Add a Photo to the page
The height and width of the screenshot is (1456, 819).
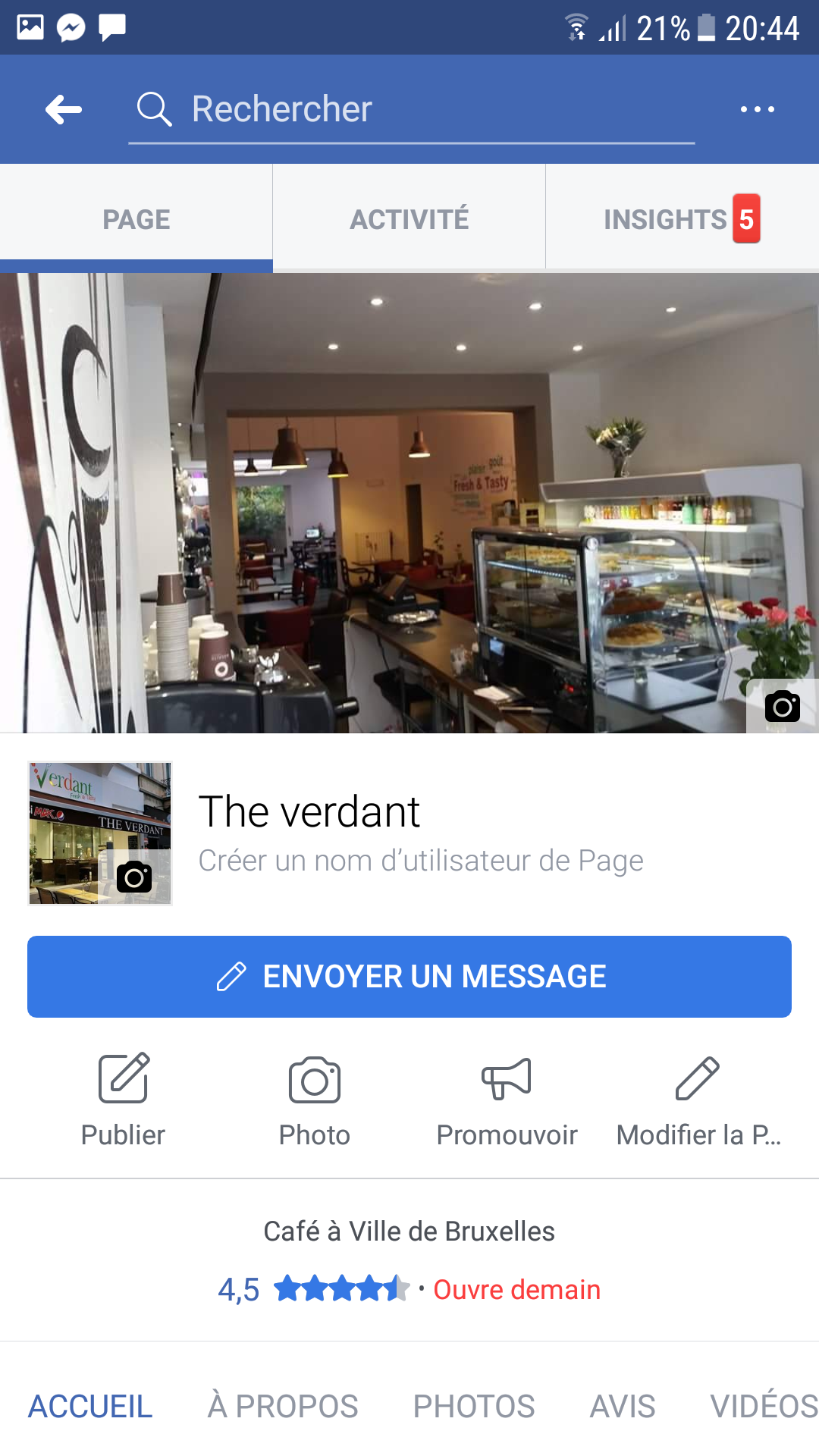pos(315,1100)
